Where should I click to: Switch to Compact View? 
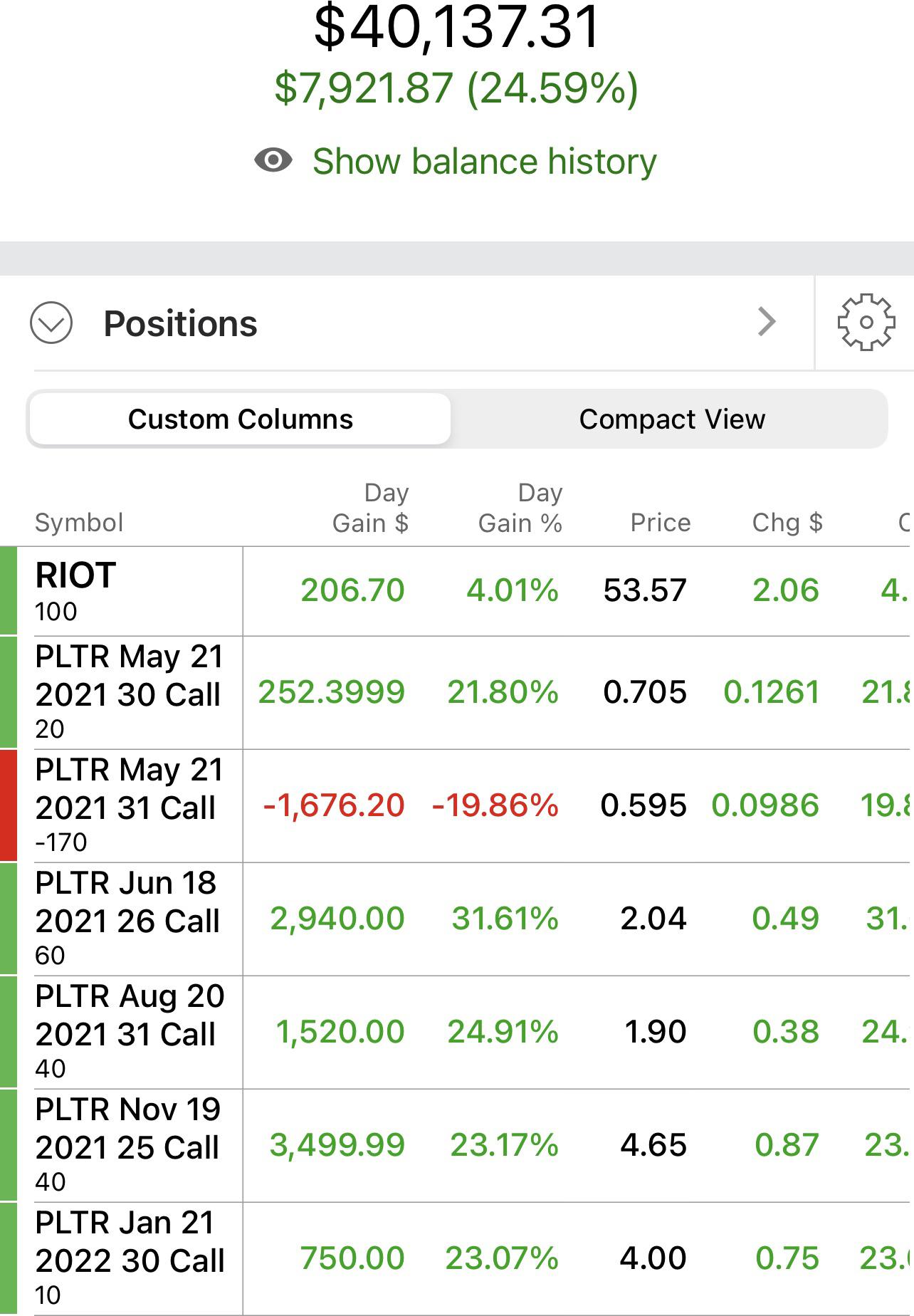673,419
